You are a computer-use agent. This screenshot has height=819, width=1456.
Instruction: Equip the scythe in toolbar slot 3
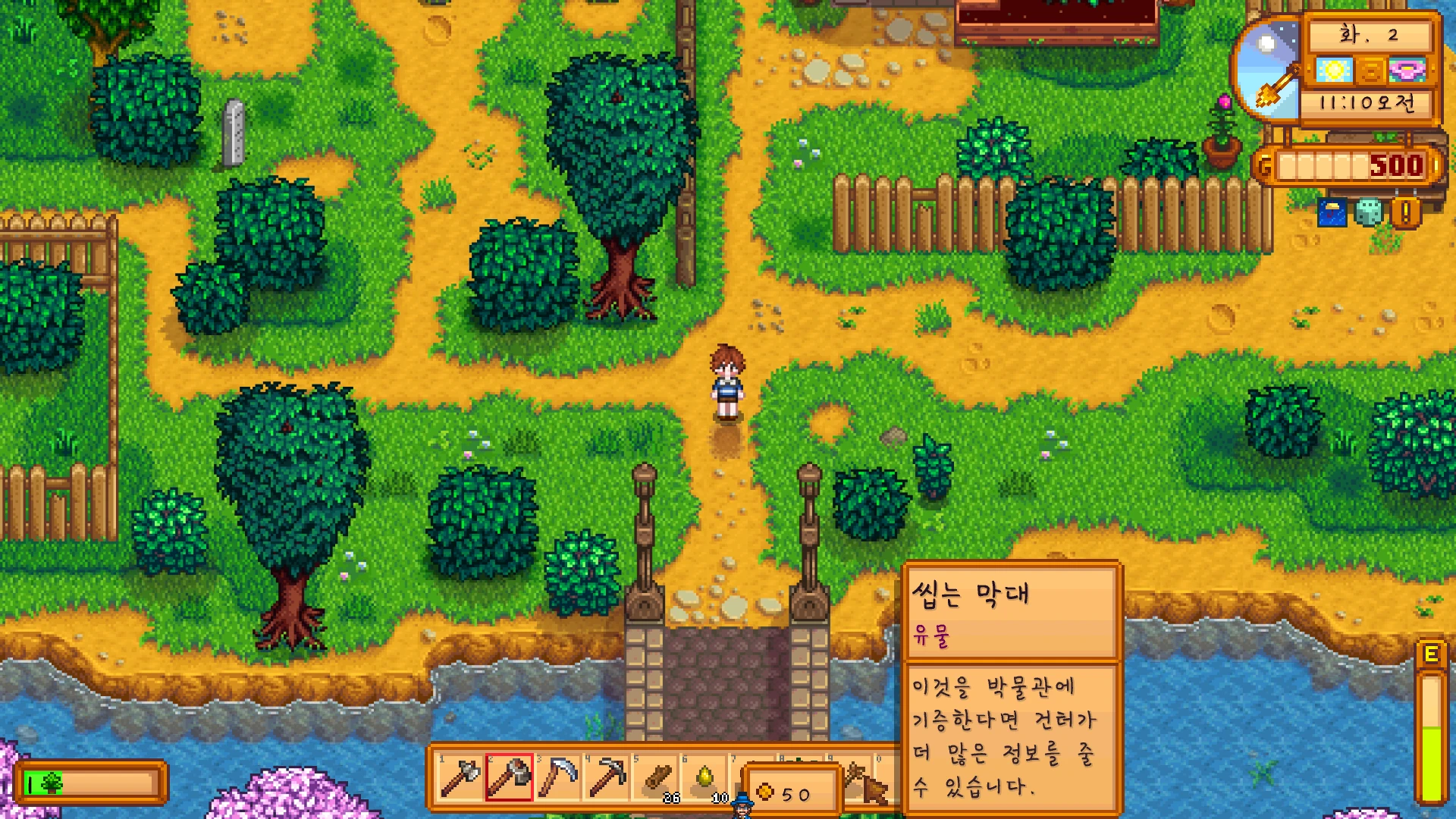click(558, 777)
